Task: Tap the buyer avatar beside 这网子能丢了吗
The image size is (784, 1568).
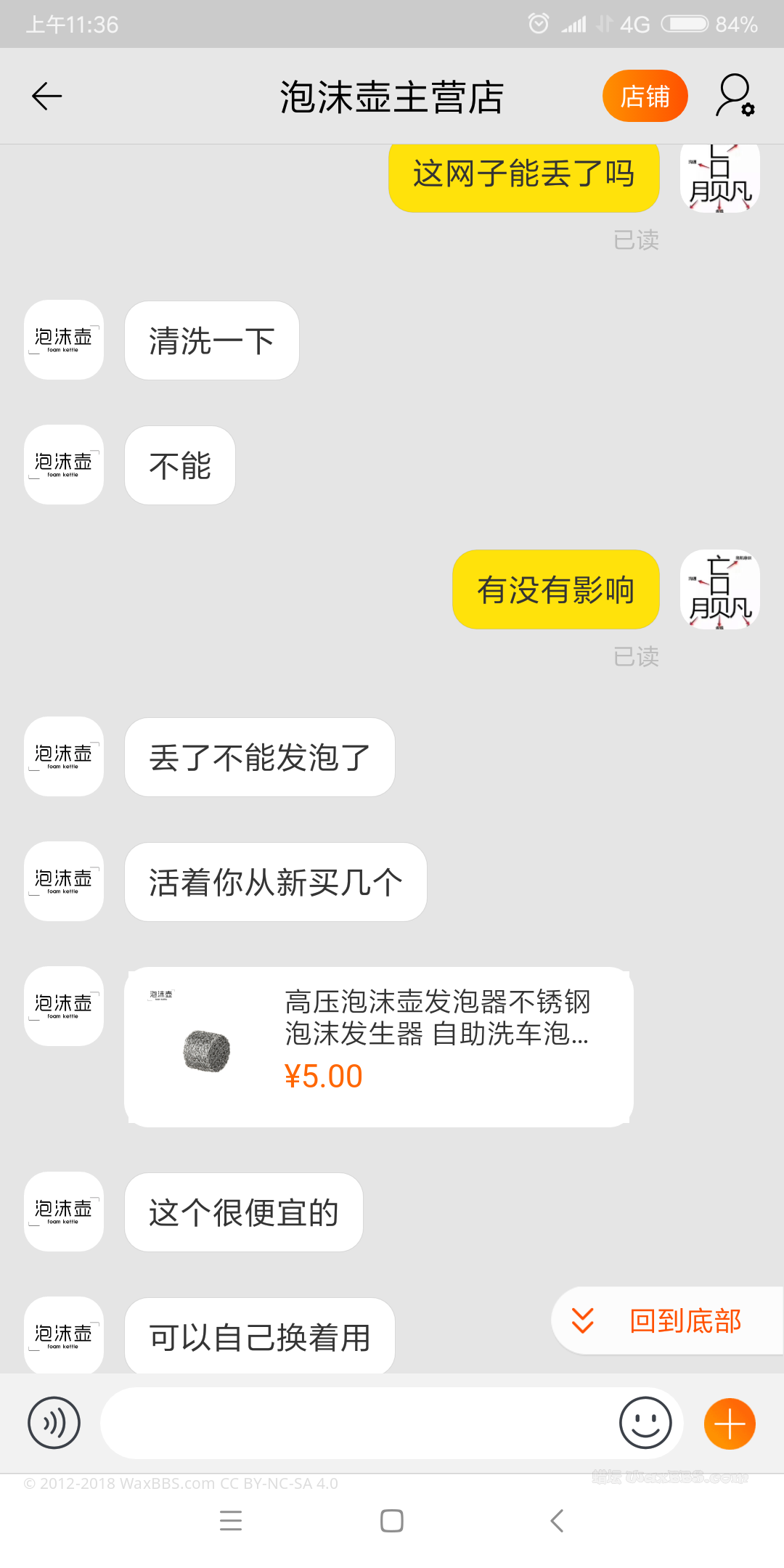Action: click(x=719, y=176)
